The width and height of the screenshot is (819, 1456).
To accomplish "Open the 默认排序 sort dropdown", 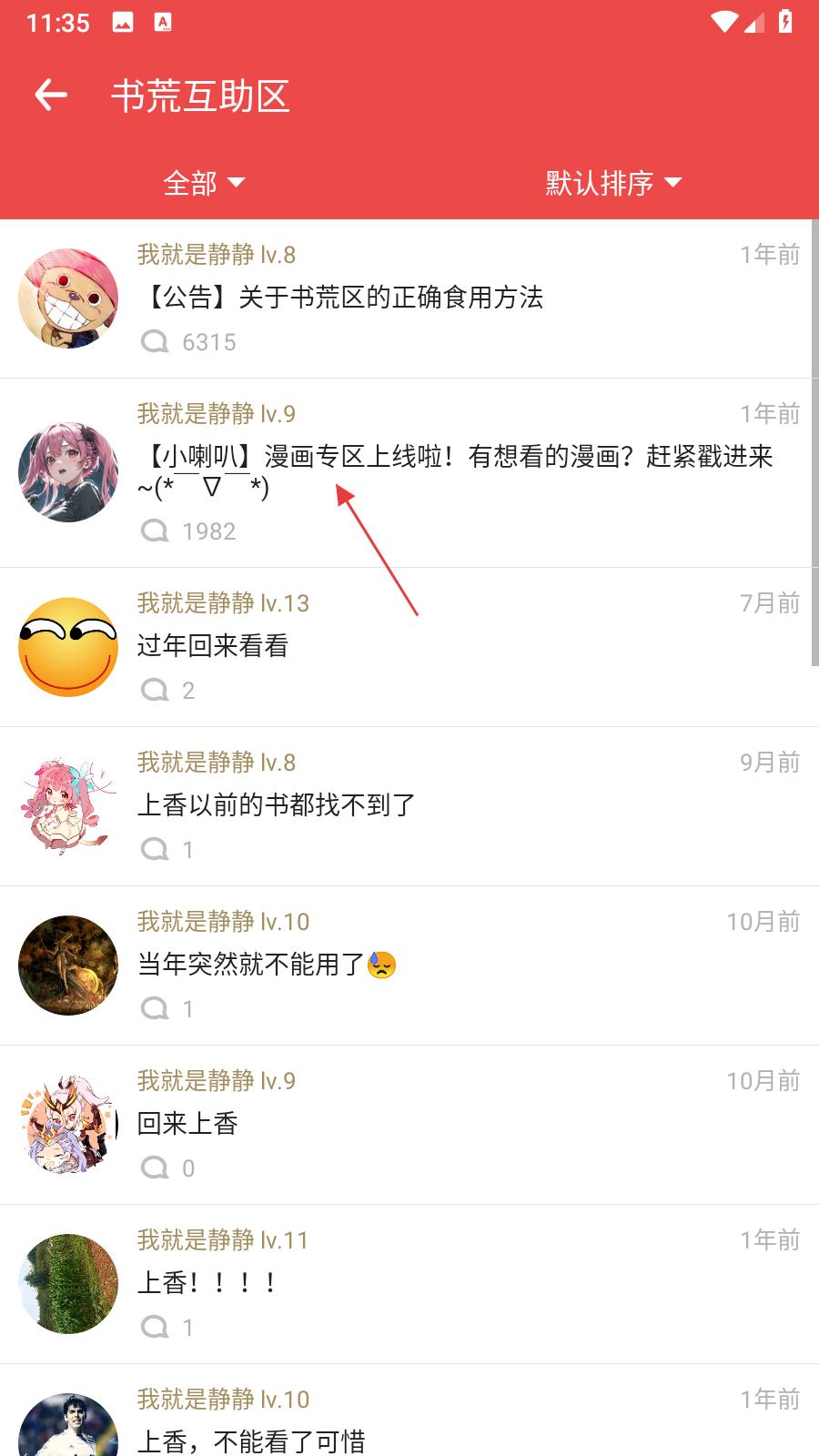I will click(612, 183).
